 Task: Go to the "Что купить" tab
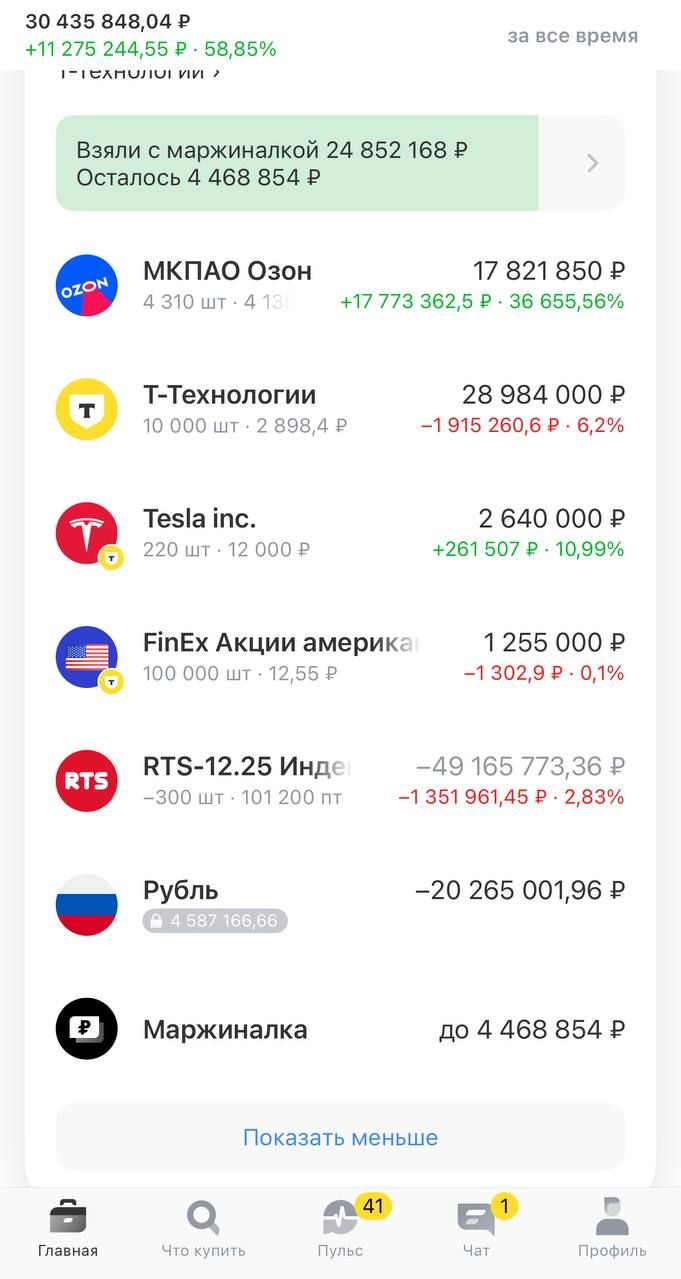coord(203,1231)
